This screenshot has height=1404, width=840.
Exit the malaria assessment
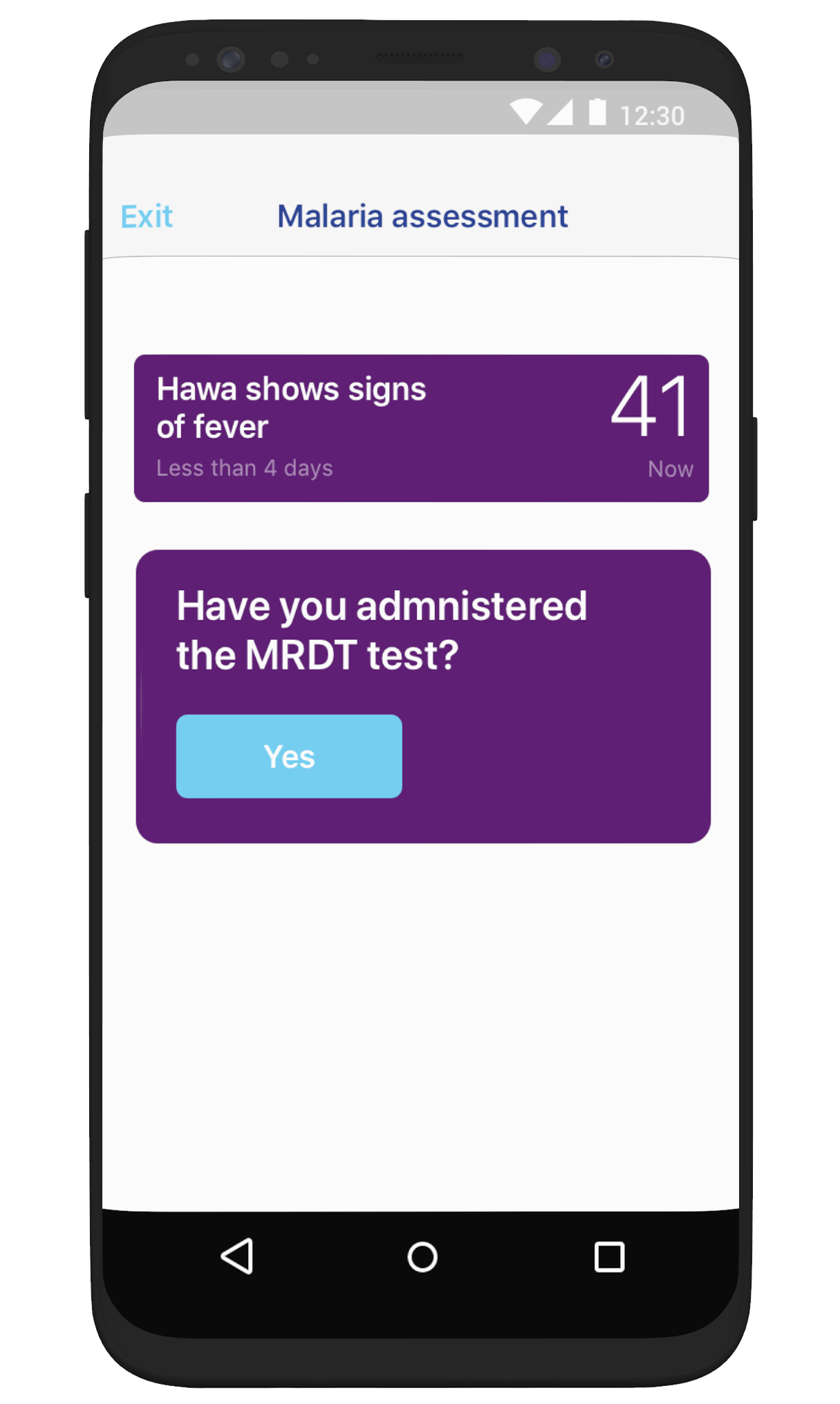pos(147,216)
